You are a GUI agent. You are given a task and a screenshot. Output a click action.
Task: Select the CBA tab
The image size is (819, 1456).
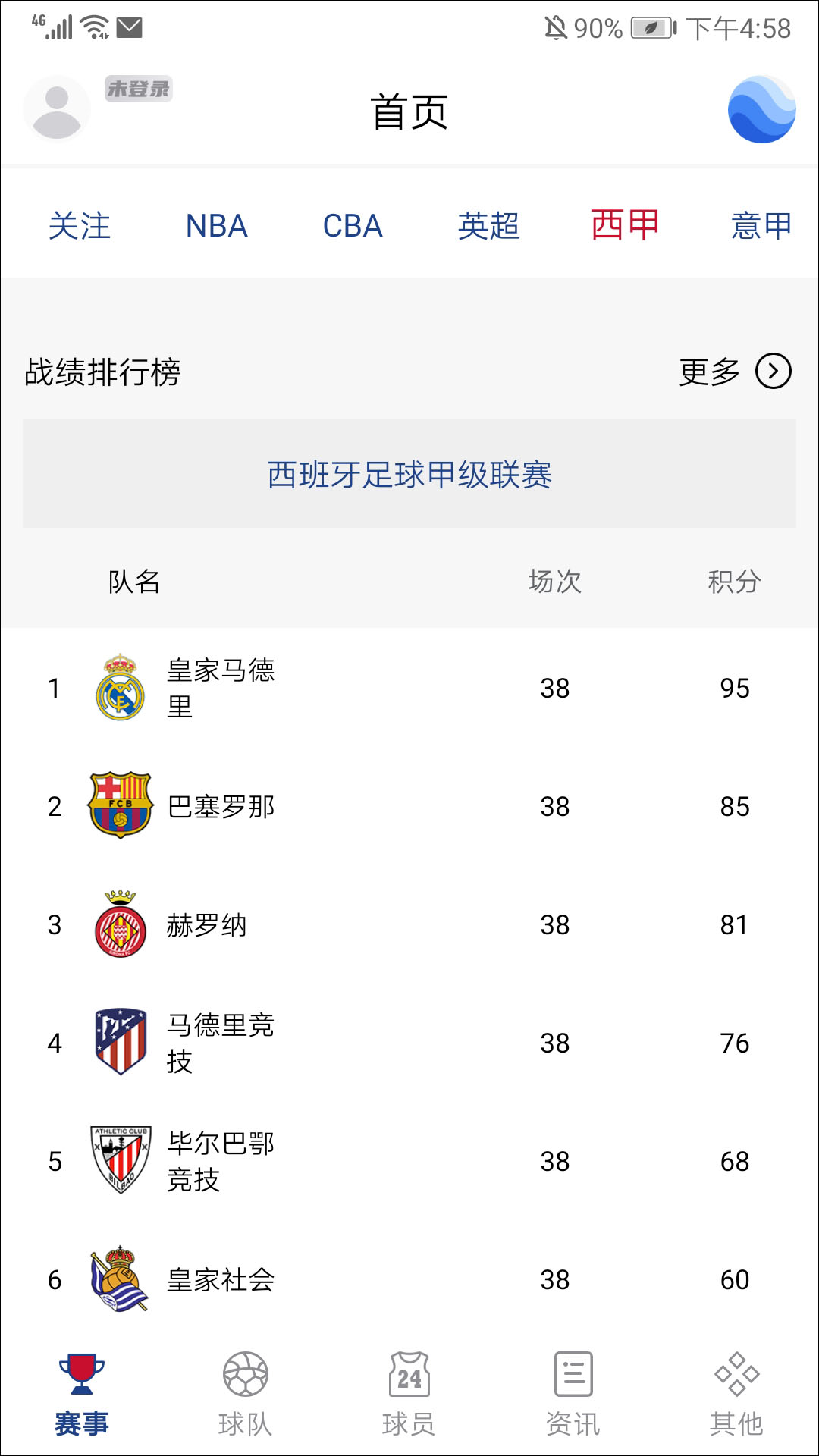353,226
